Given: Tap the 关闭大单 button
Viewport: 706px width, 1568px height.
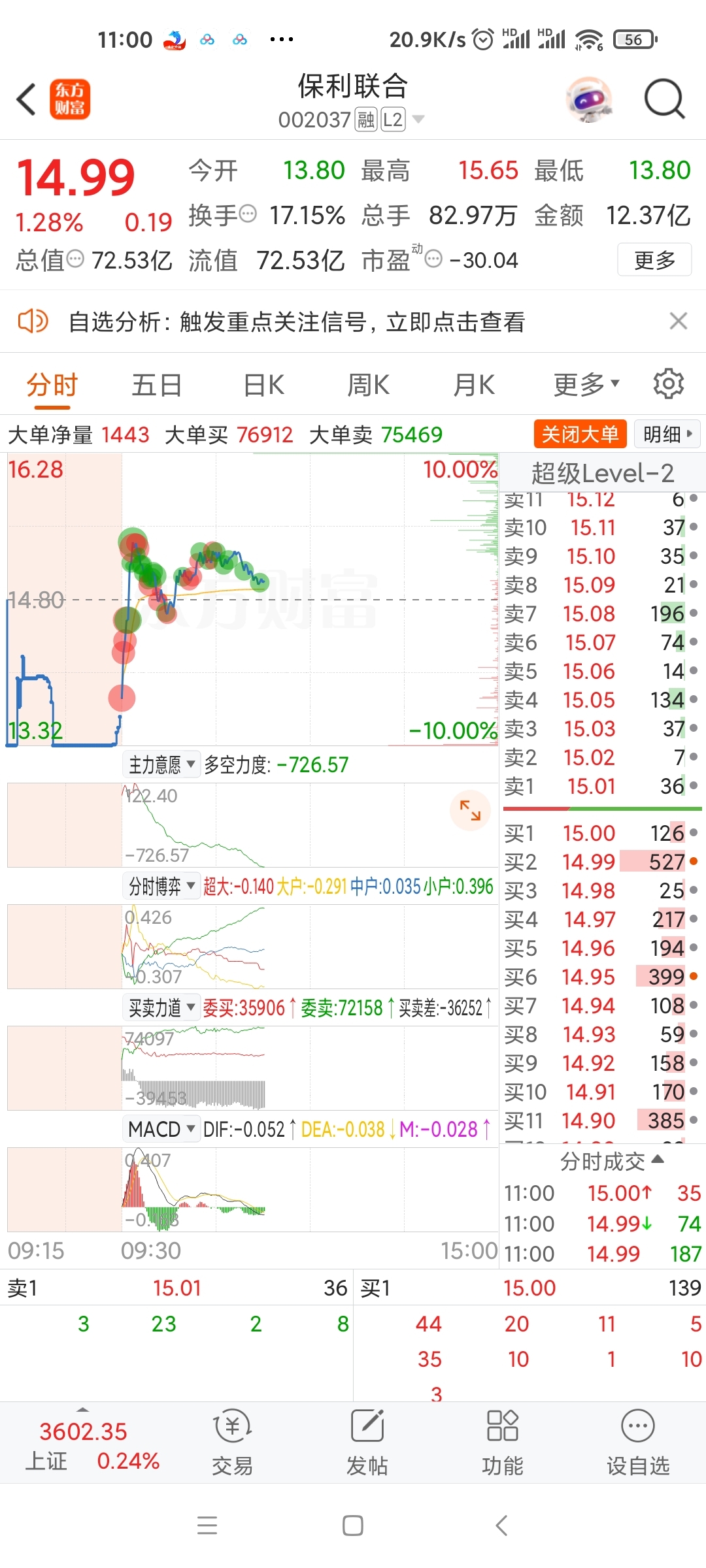Looking at the screenshot, I should pos(580,434).
